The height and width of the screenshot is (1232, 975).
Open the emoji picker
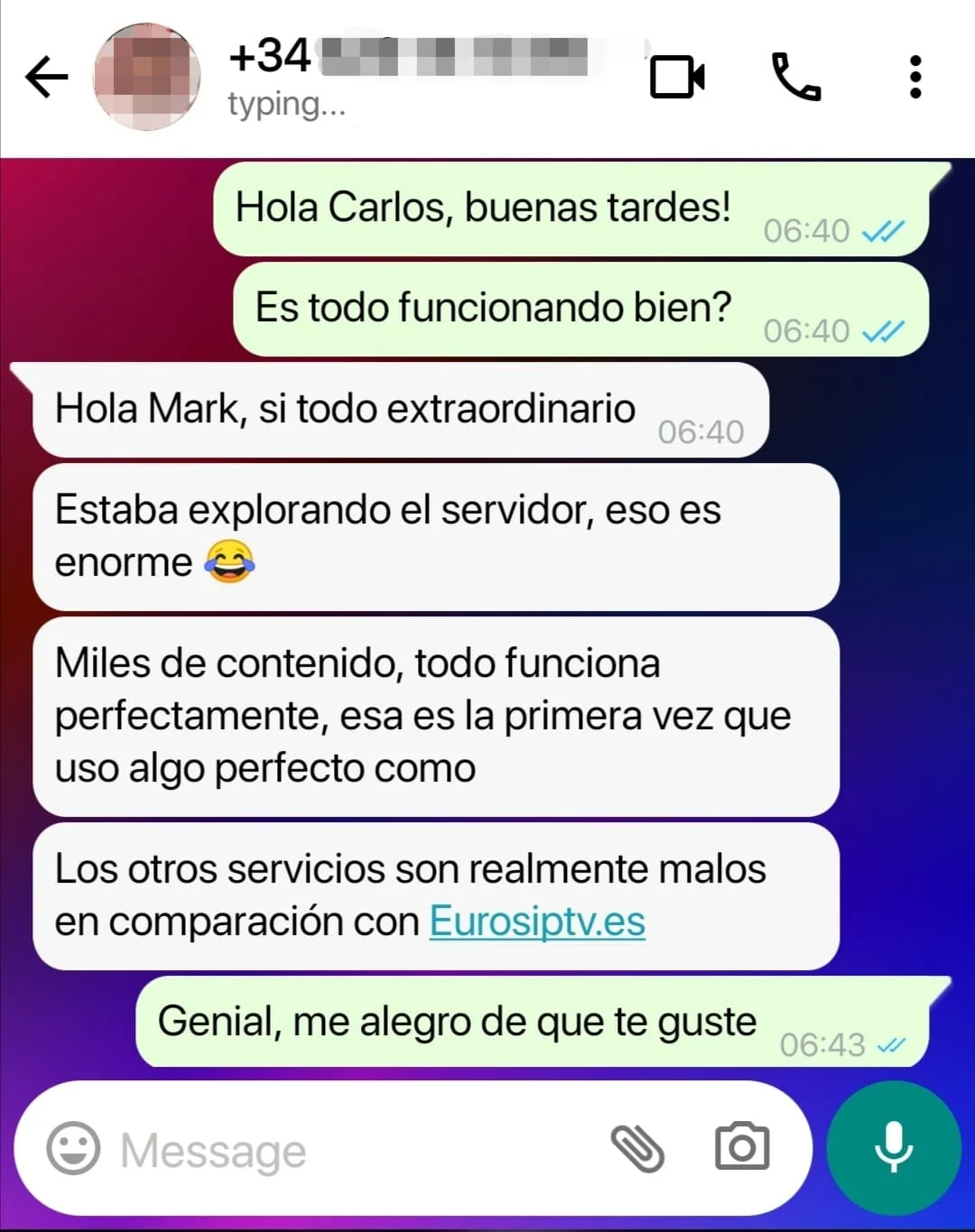[x=73, y=1148]
